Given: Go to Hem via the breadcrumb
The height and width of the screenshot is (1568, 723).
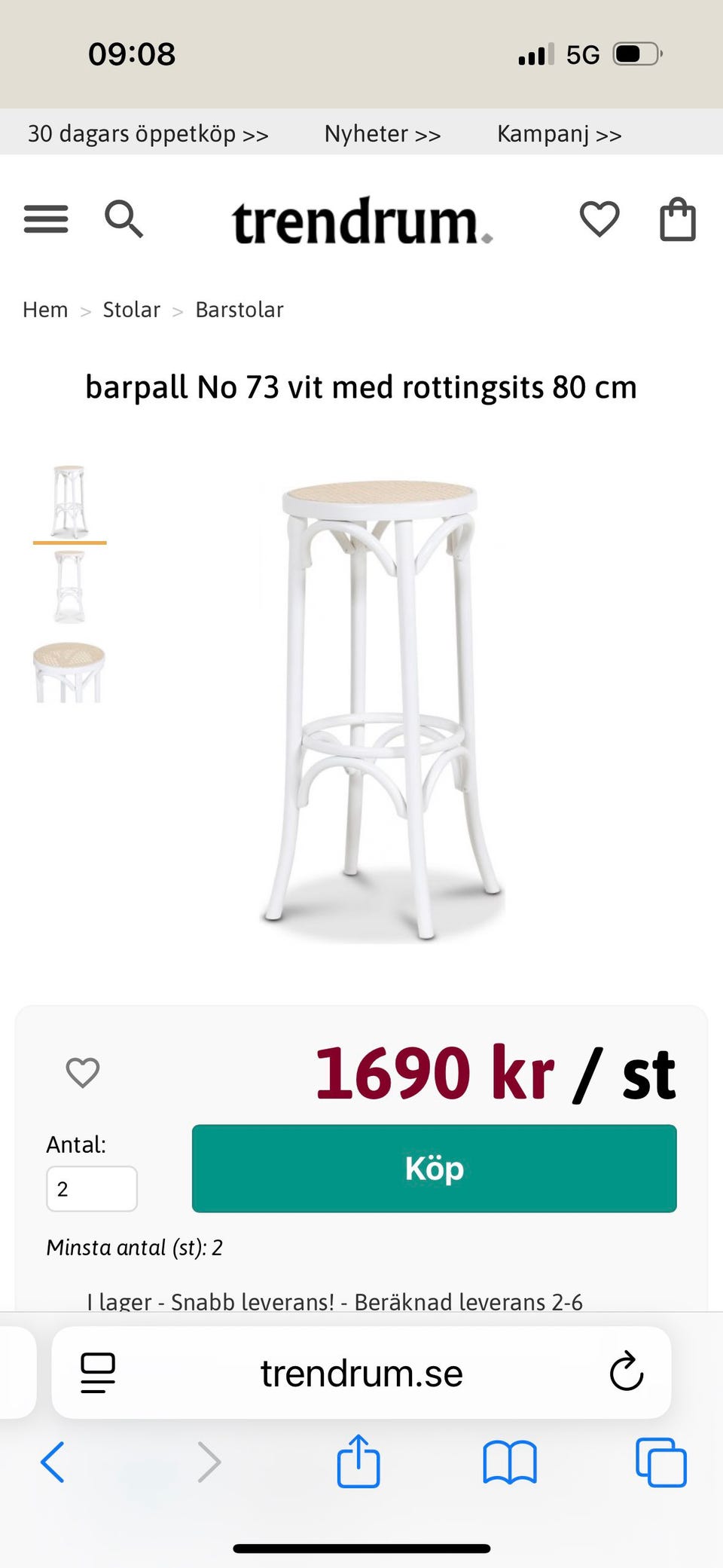Looking at the screenshot, I should pos(44,309).
